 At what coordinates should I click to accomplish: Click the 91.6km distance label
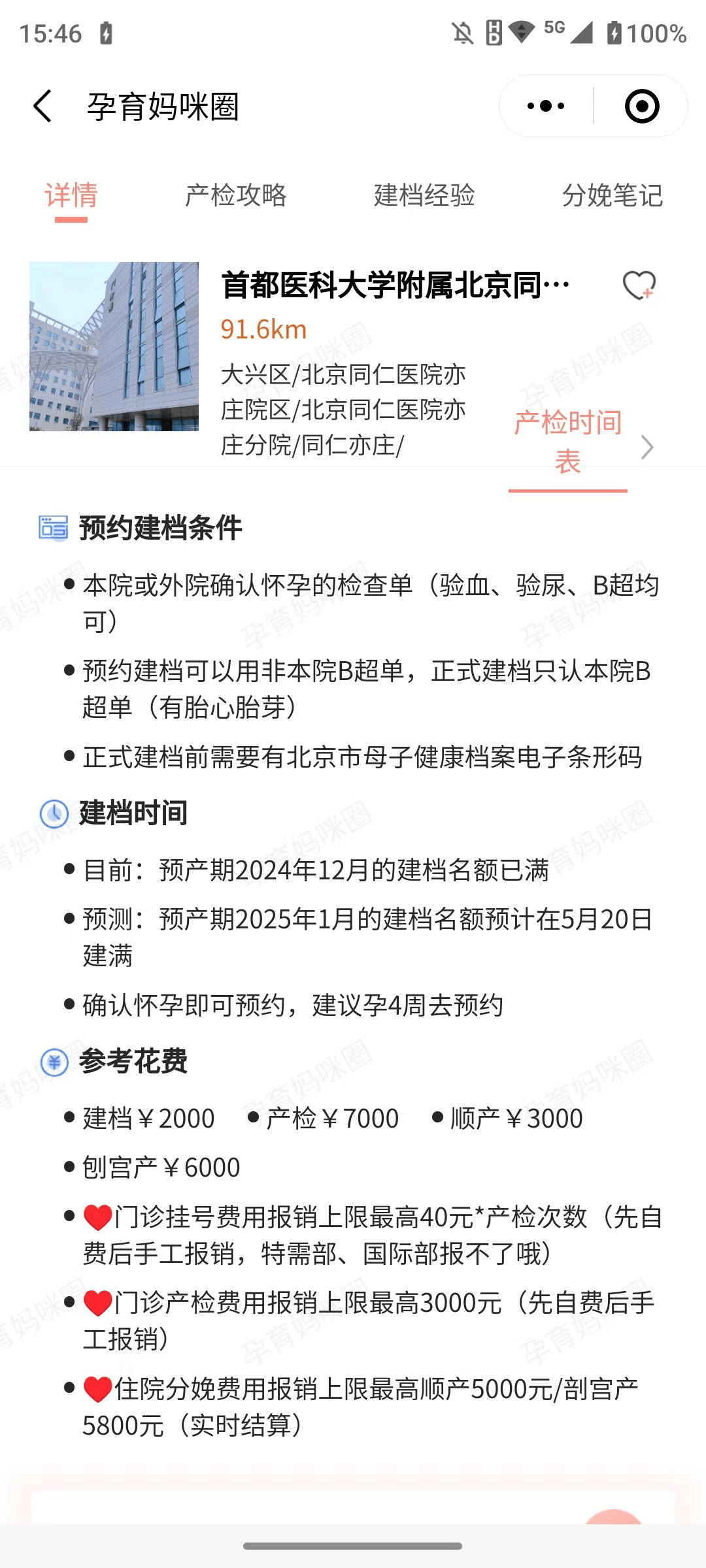tap(263, 330)
